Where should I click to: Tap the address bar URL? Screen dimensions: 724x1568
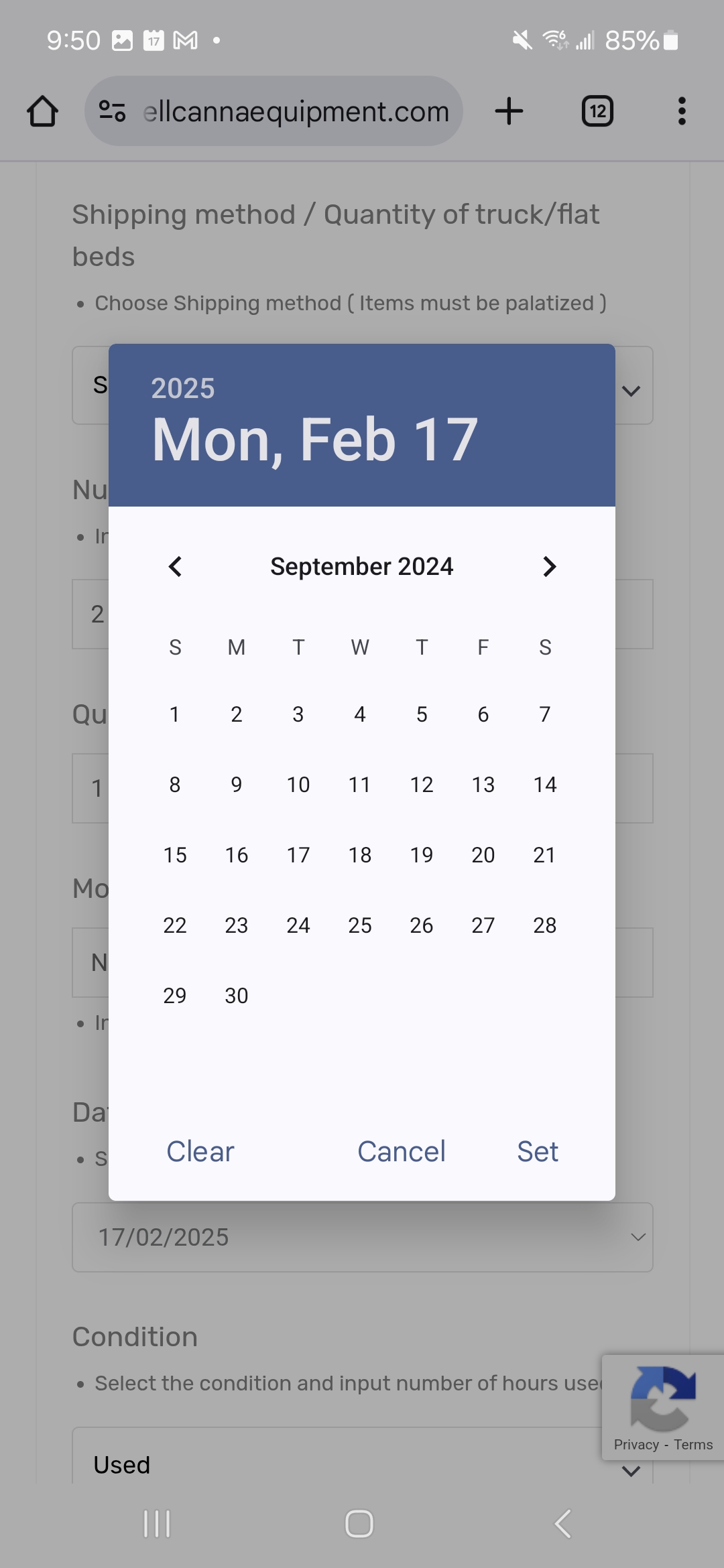point(296,112)
